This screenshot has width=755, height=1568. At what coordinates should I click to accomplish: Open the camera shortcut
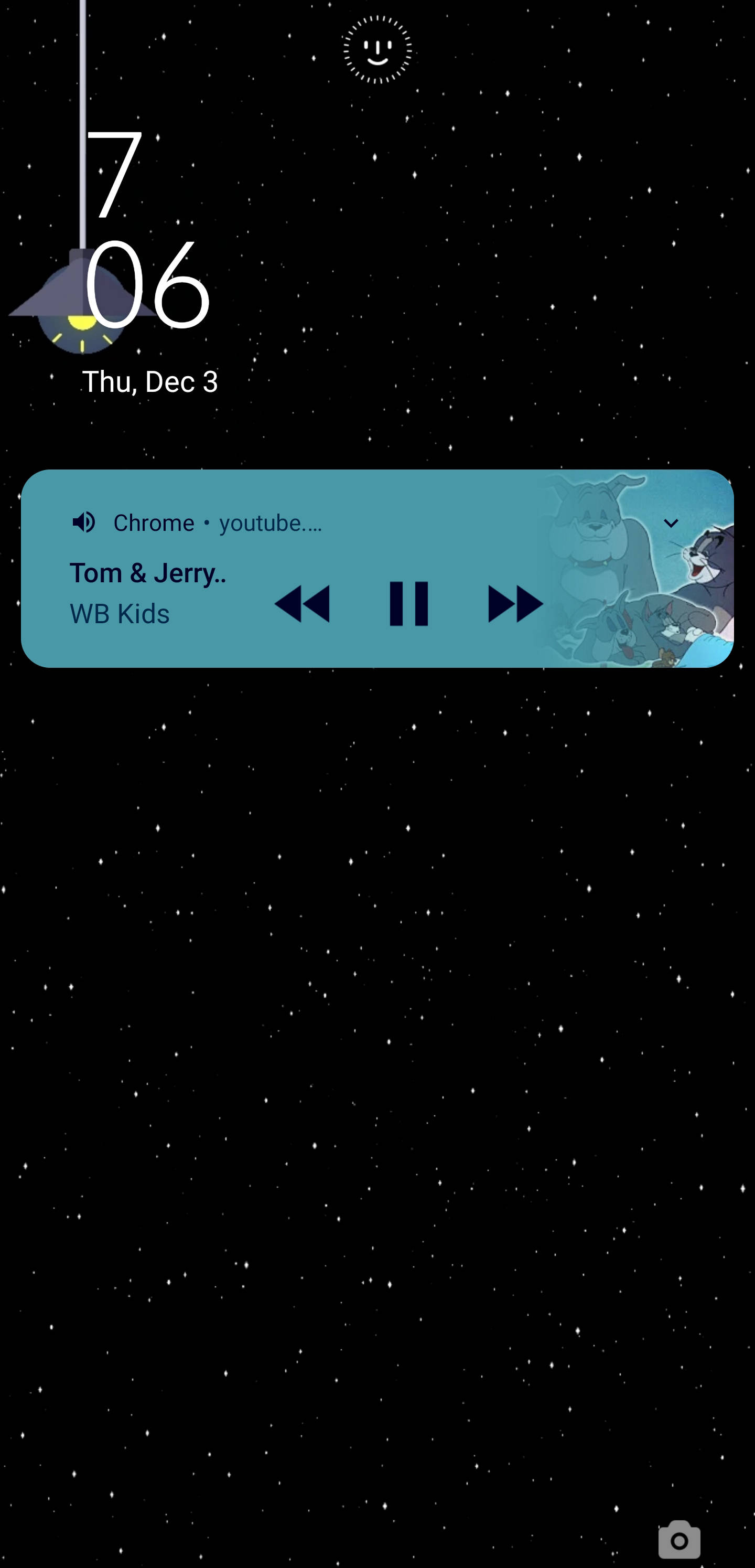pyautogui.click(x=679, y=1540)
